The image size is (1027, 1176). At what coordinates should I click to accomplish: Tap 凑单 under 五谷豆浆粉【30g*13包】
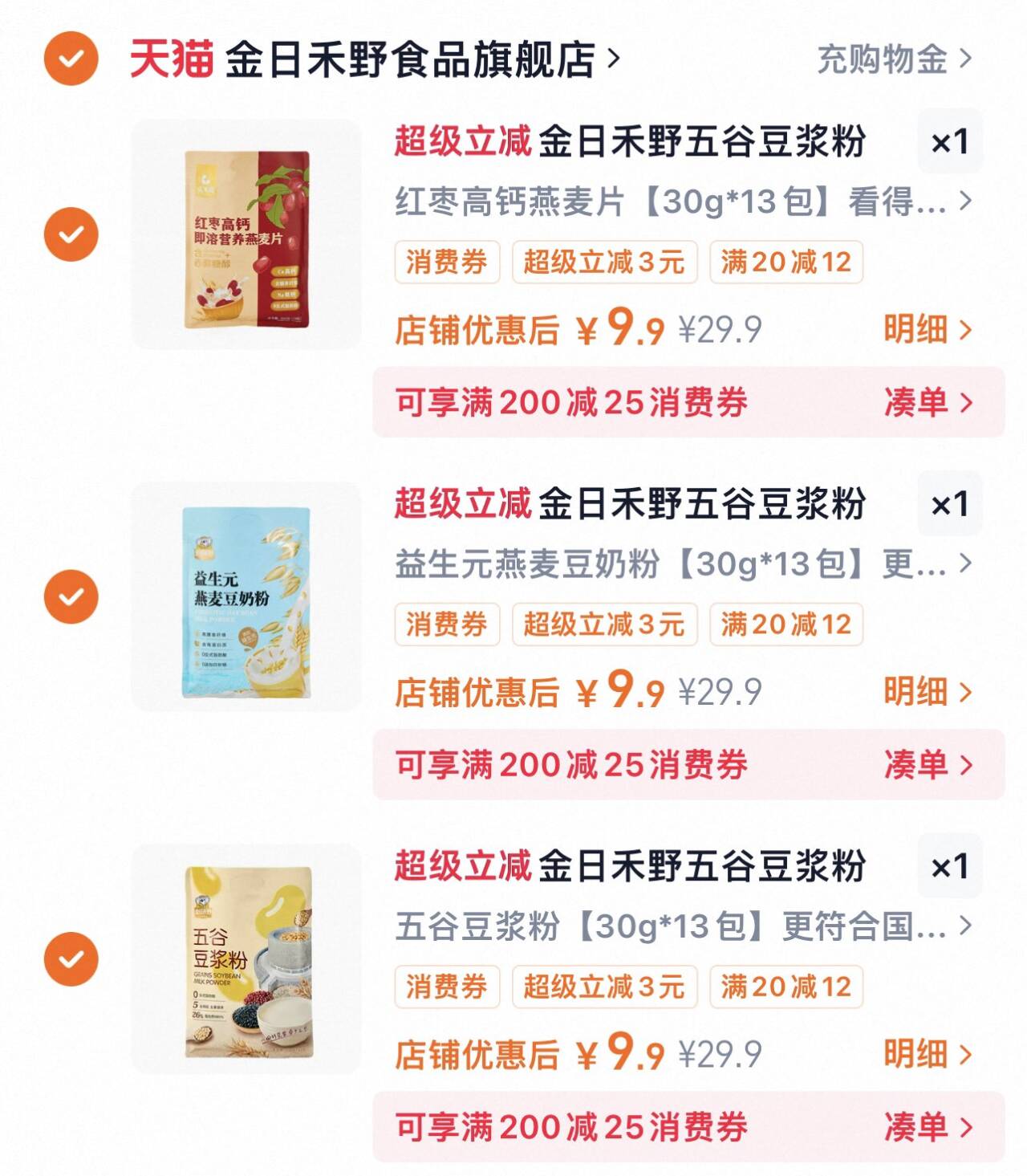point(927,1127)
